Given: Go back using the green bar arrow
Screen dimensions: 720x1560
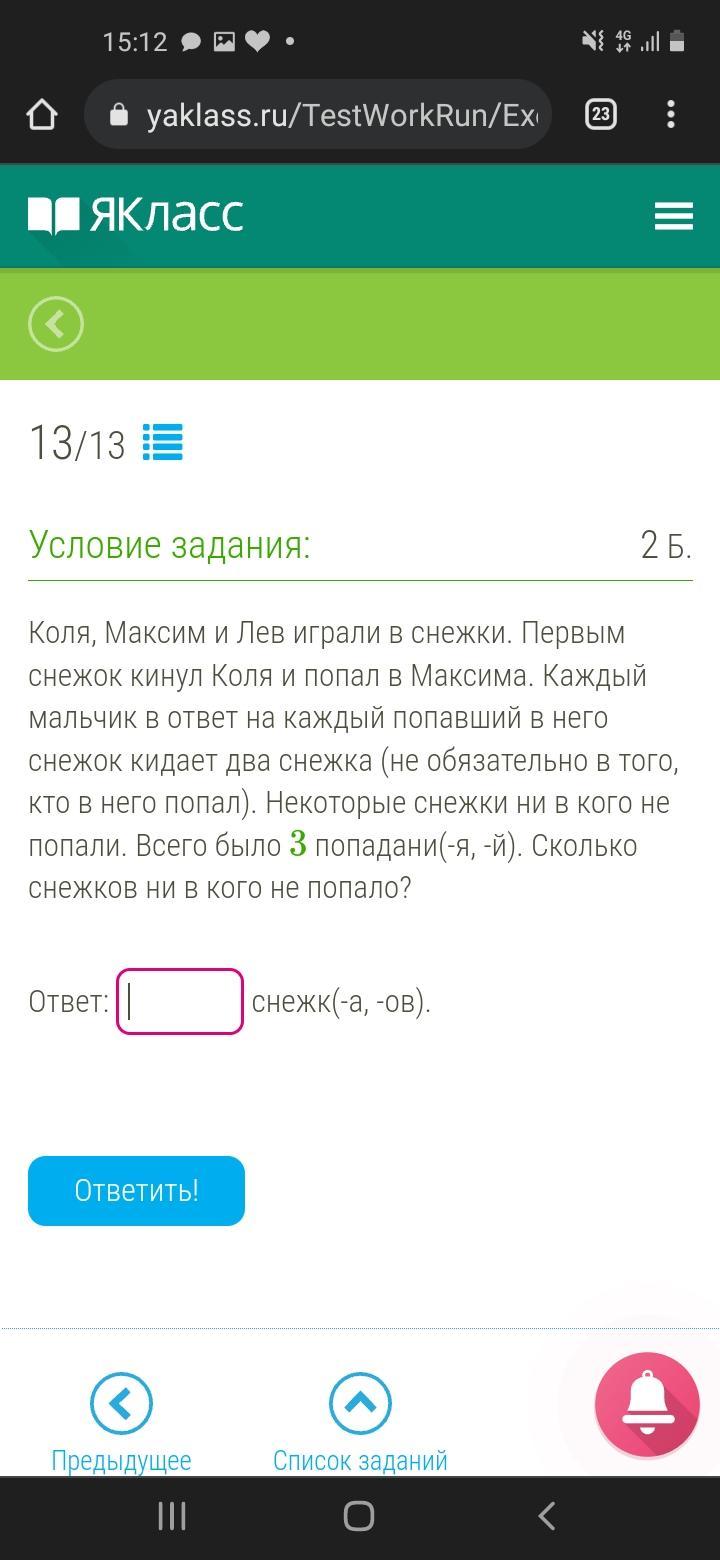Looking at the screenshot, I should 56,324.
